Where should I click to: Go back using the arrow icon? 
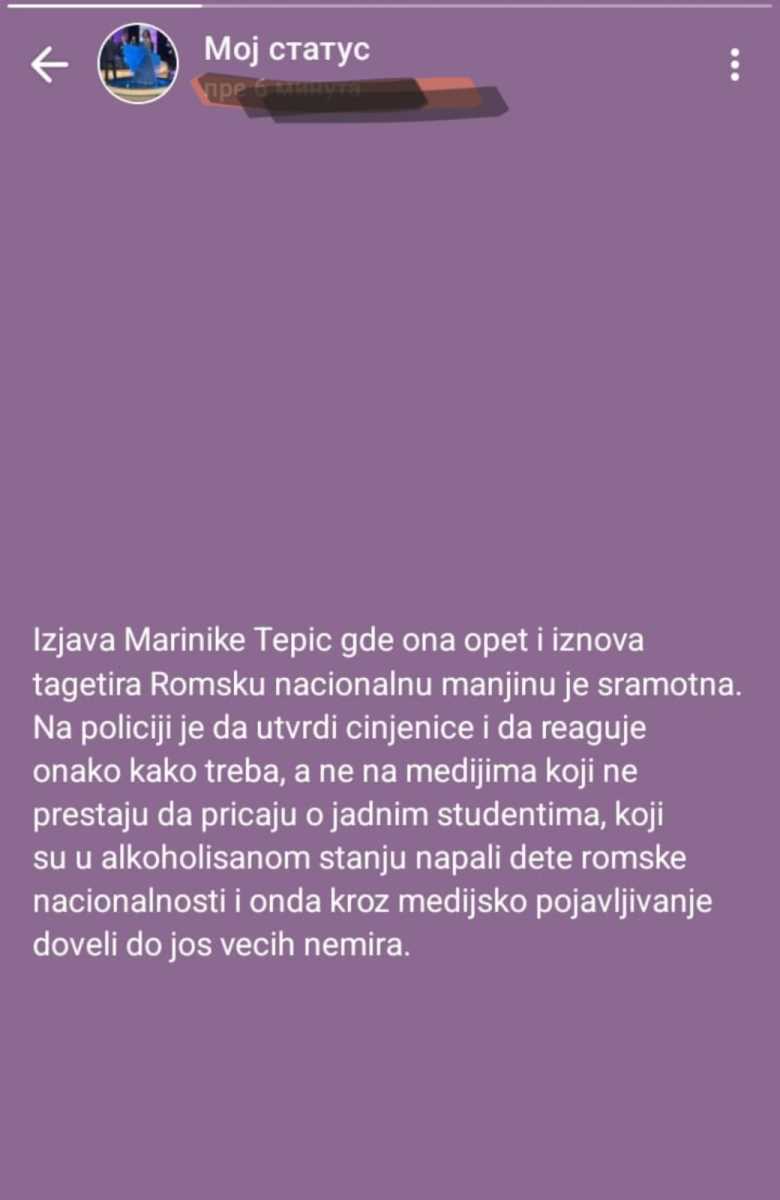point(49,65)
